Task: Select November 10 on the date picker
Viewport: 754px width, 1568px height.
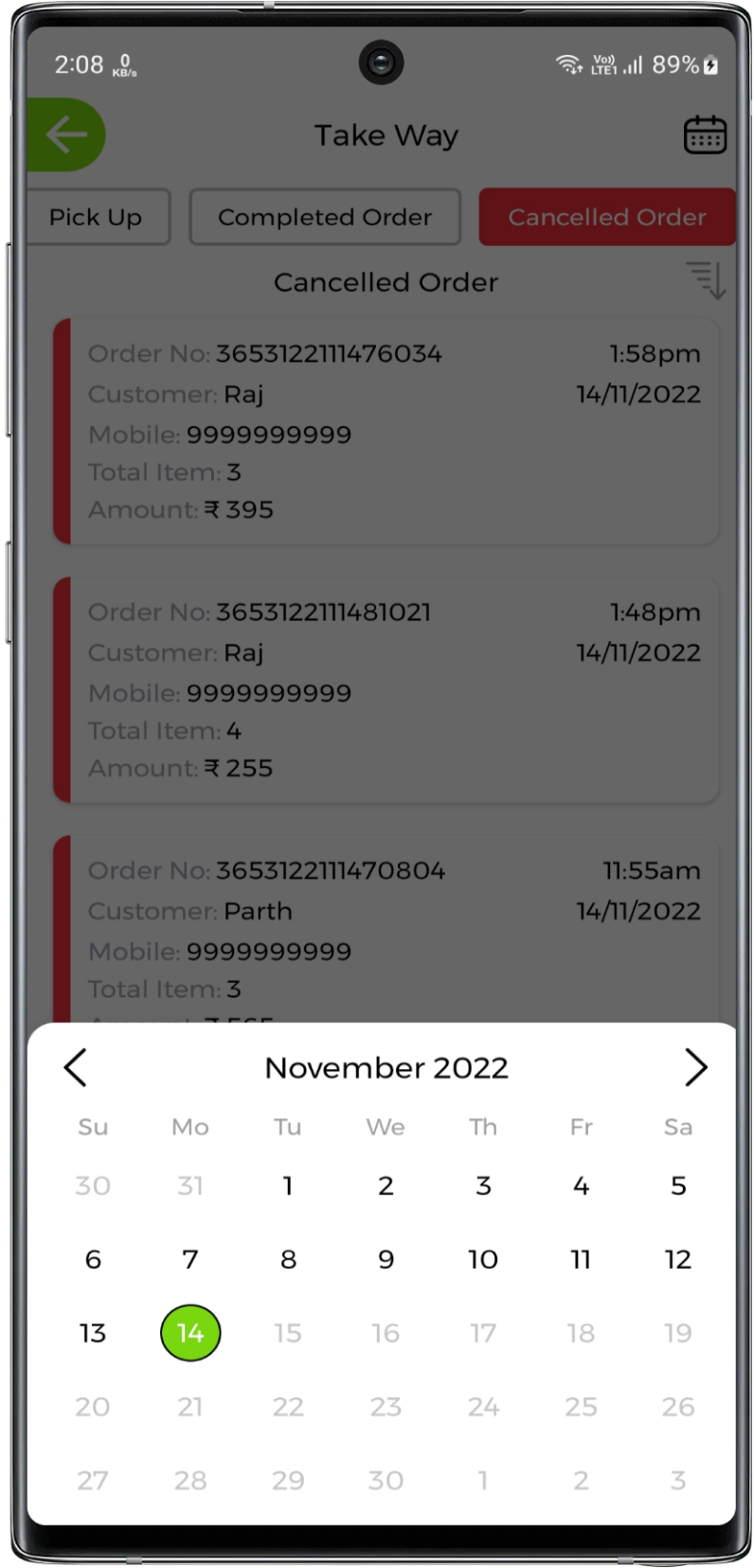Action: [x=483, y=1259]
